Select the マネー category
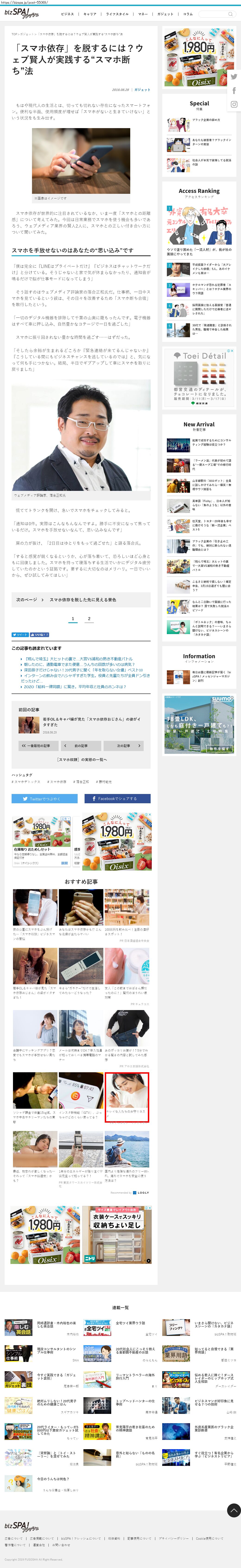Screen dimensions: 241x1568 (143, 14)
